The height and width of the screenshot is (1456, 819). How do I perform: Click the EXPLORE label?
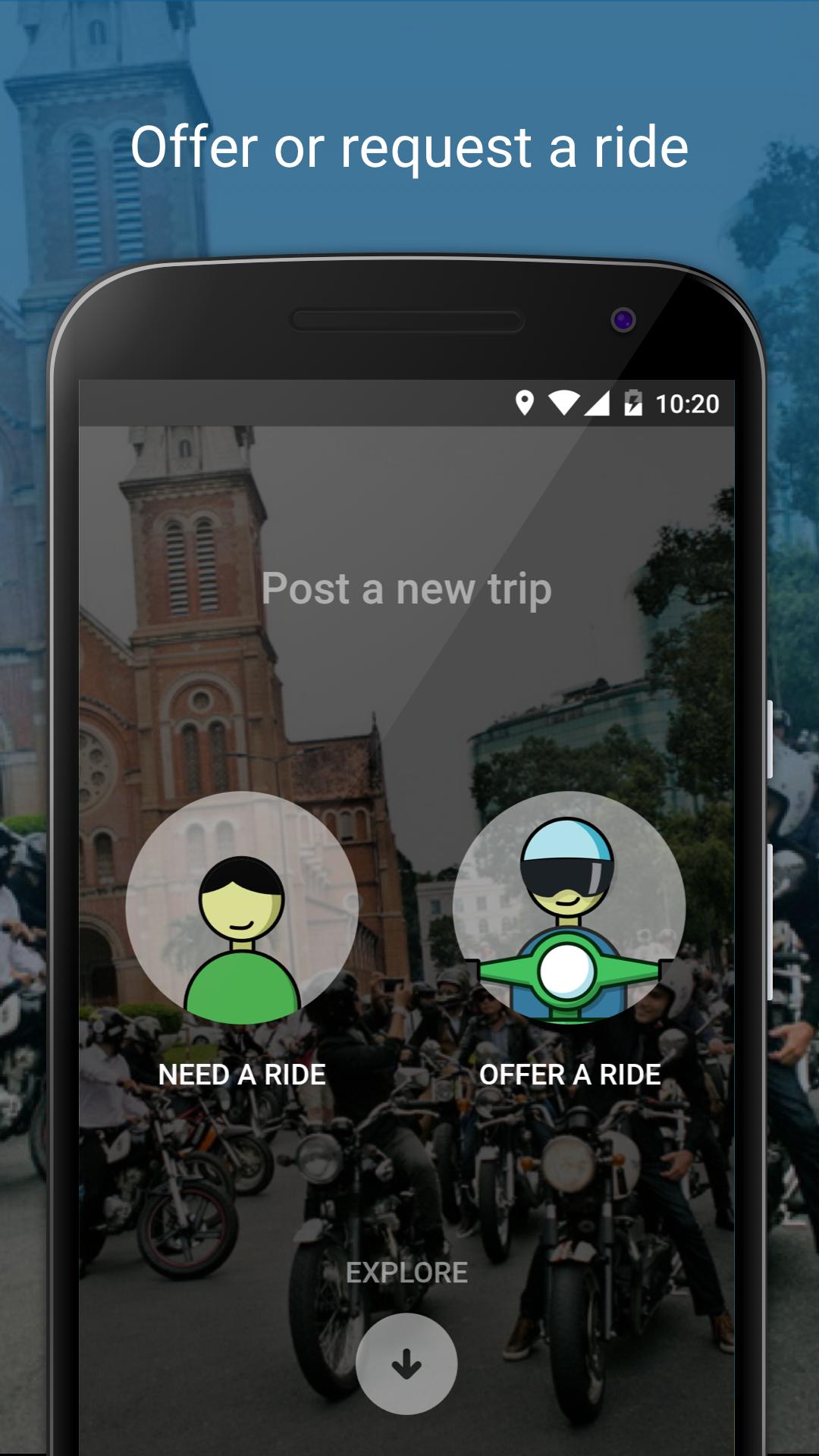coord(407,1271)
